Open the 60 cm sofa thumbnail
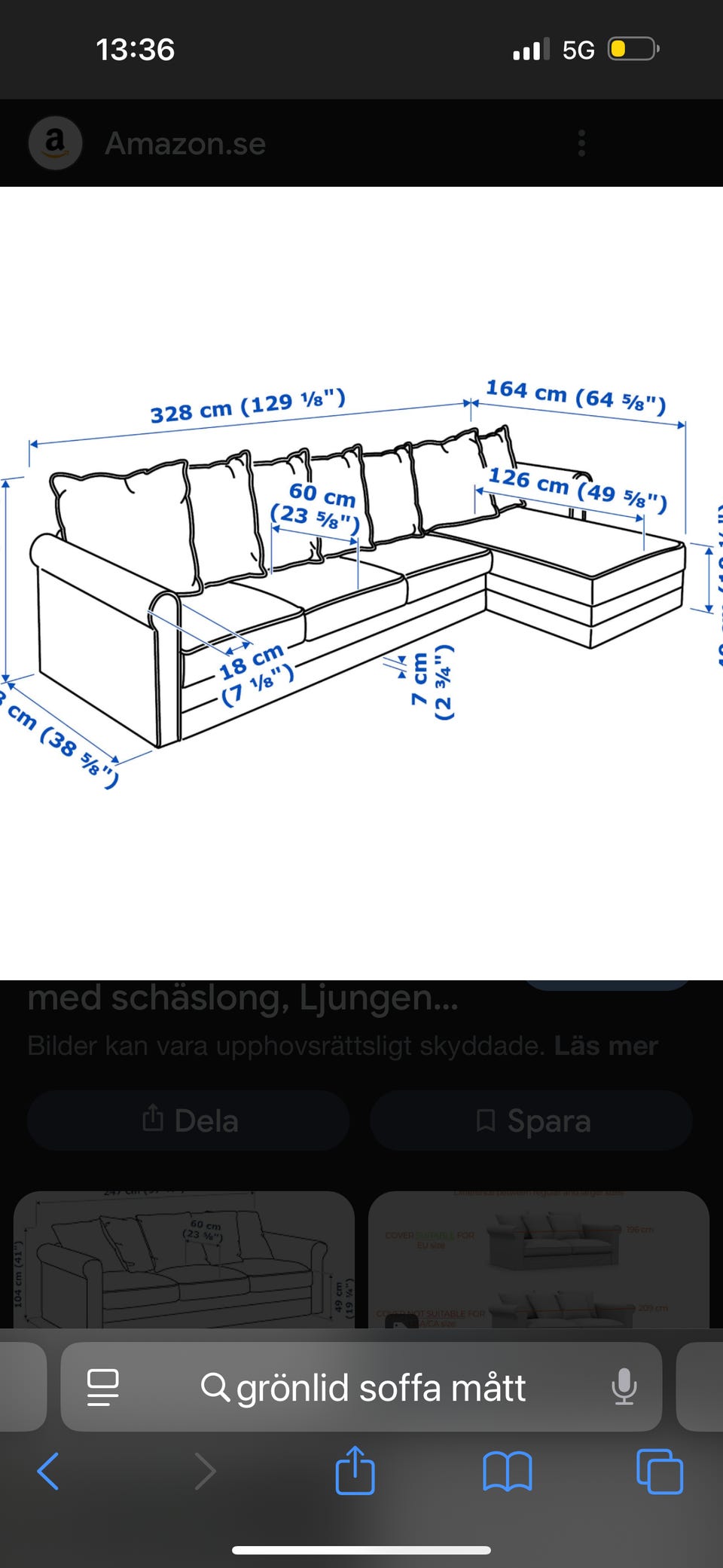The width and height of the screenshot is (723, 1568). [184, 1259]
